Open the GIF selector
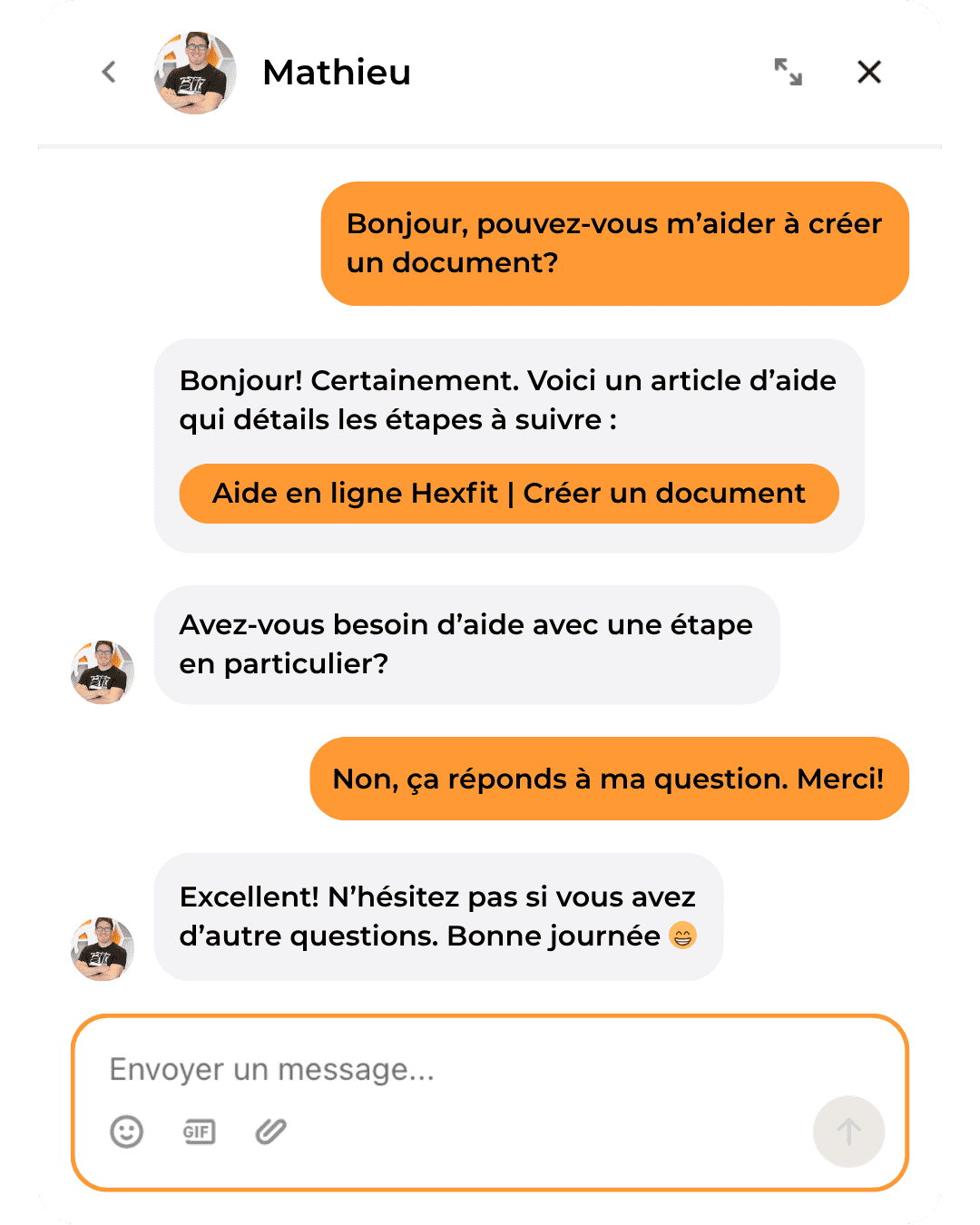Screen dimensions: 980x1225 [x=199, y=1132]
